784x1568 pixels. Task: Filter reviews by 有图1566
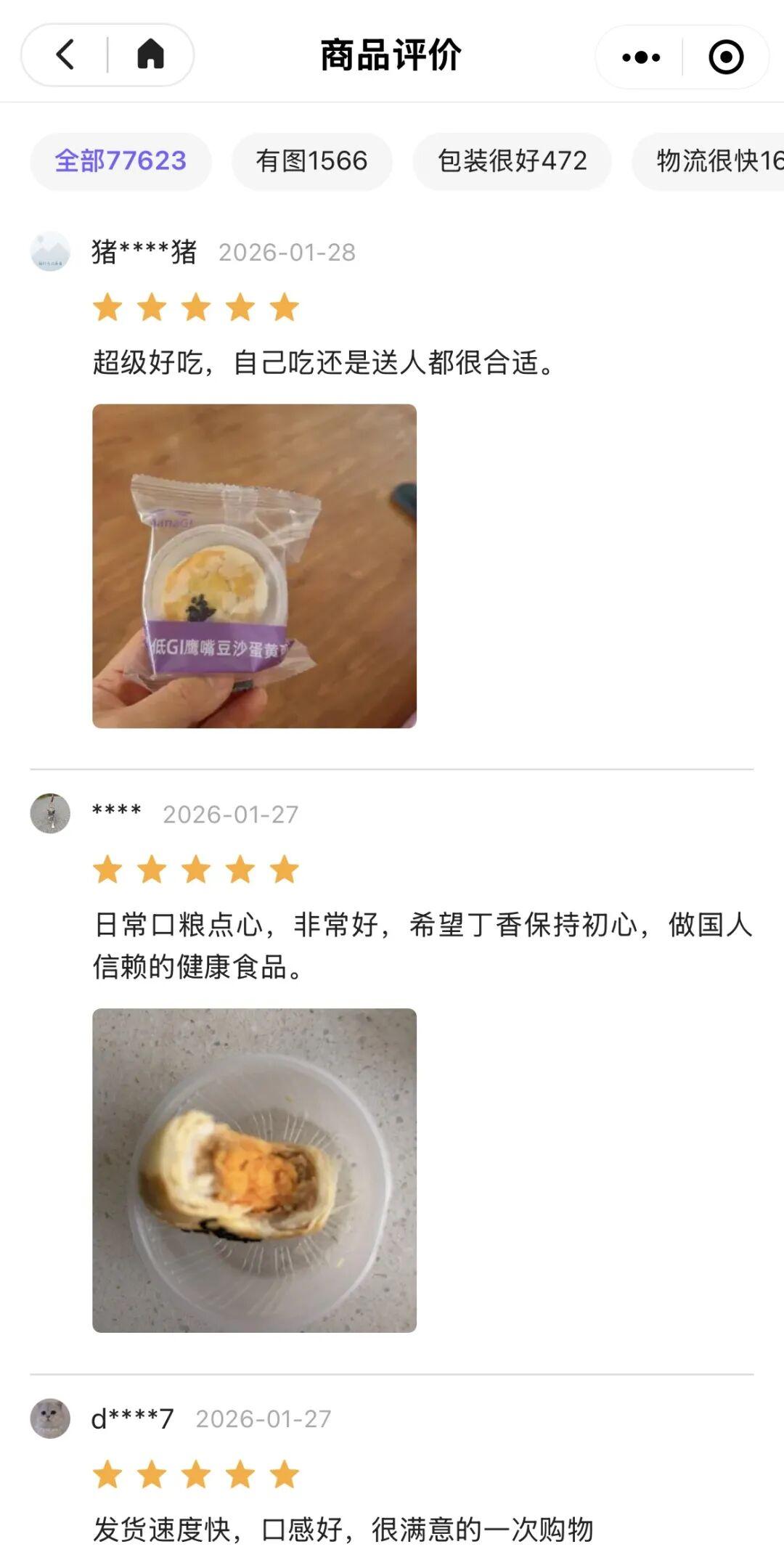click(311, 161)
